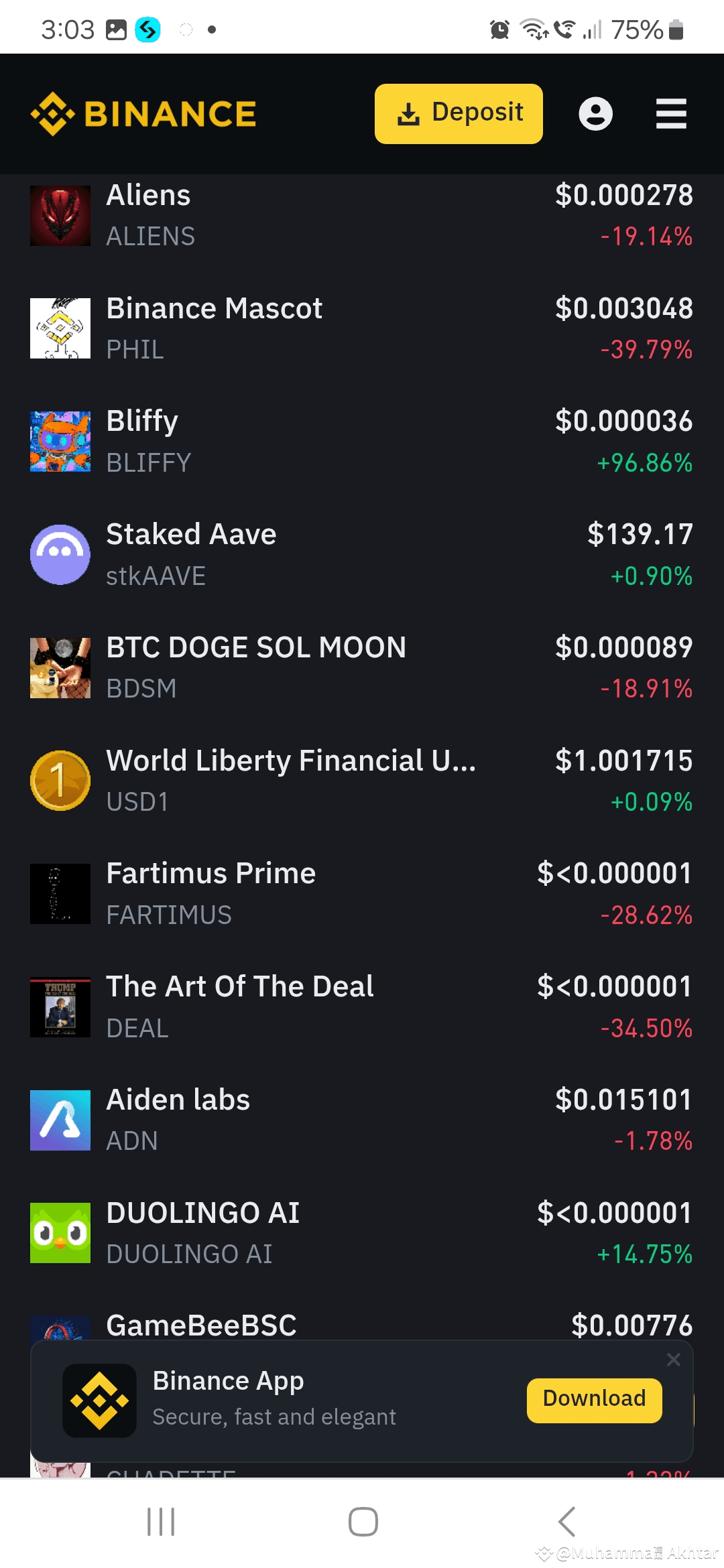The image size is (724, 1568).
Task: Open the account profile icon
Action: click(x=595, y=113)
